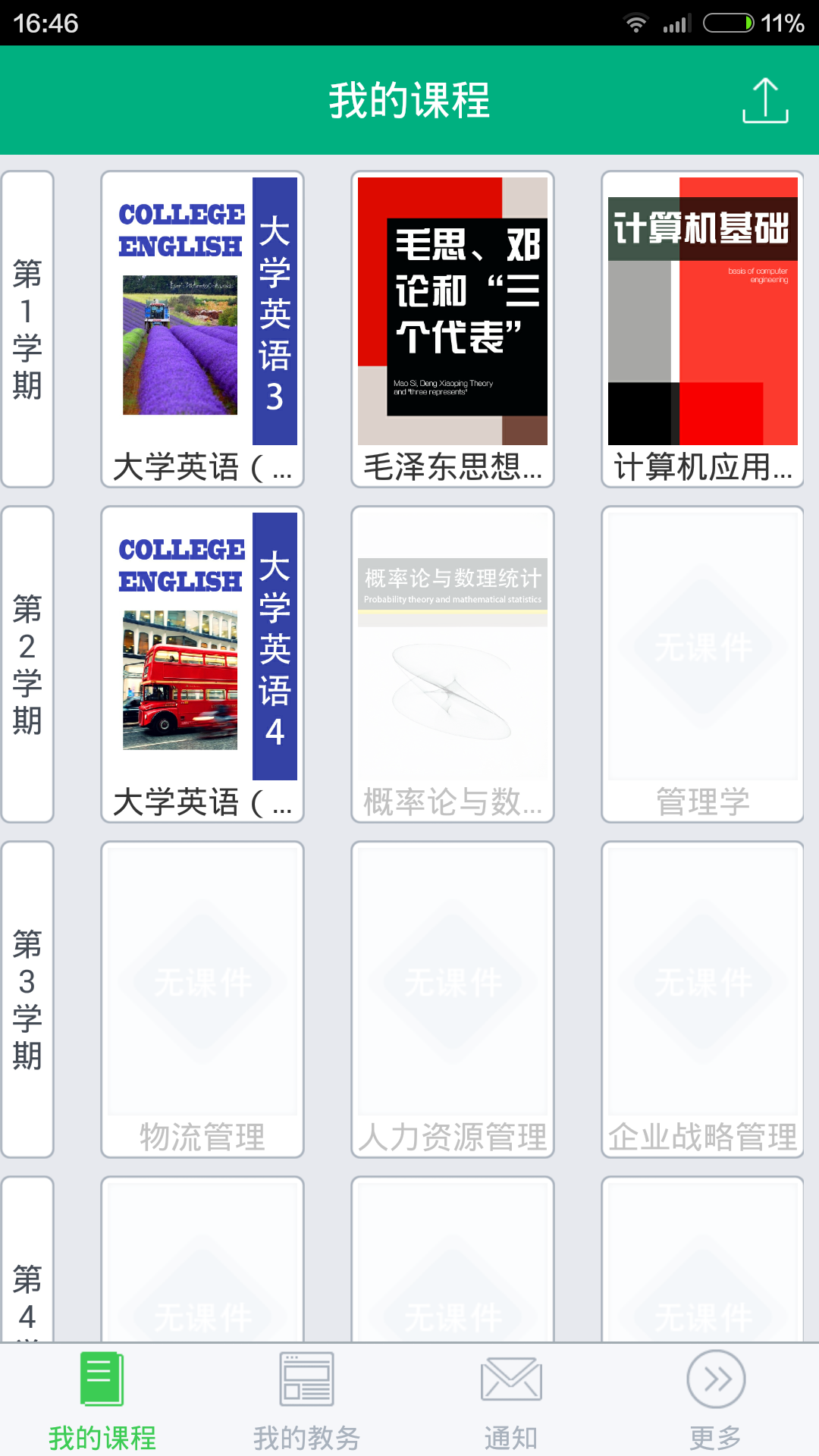Screen dimensions: 819x1456
Task: Select the 第3学期 semester label
Action: (x=27, y=986)
